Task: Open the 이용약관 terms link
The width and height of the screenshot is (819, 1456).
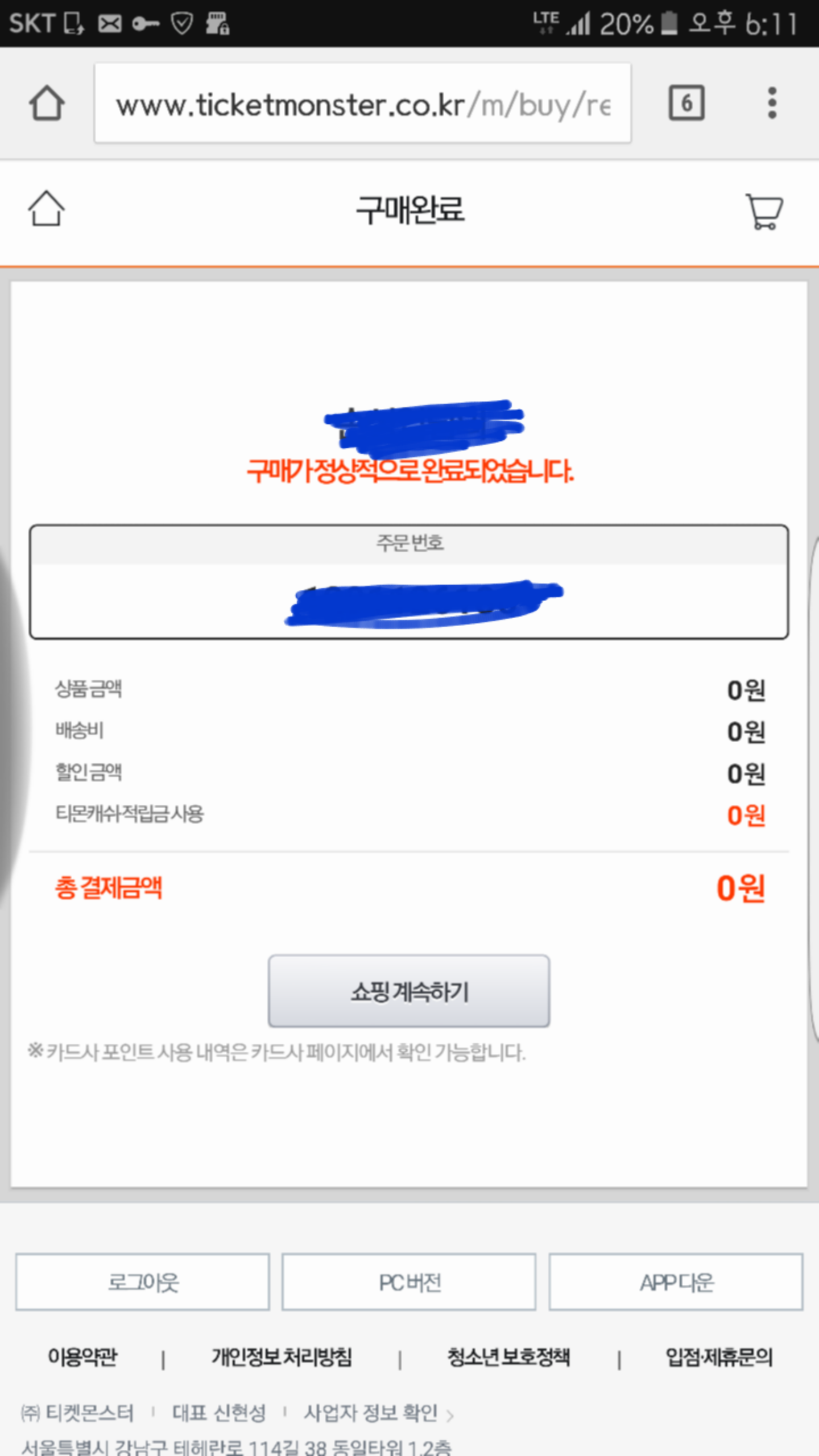Action: tap(82, 1357)
